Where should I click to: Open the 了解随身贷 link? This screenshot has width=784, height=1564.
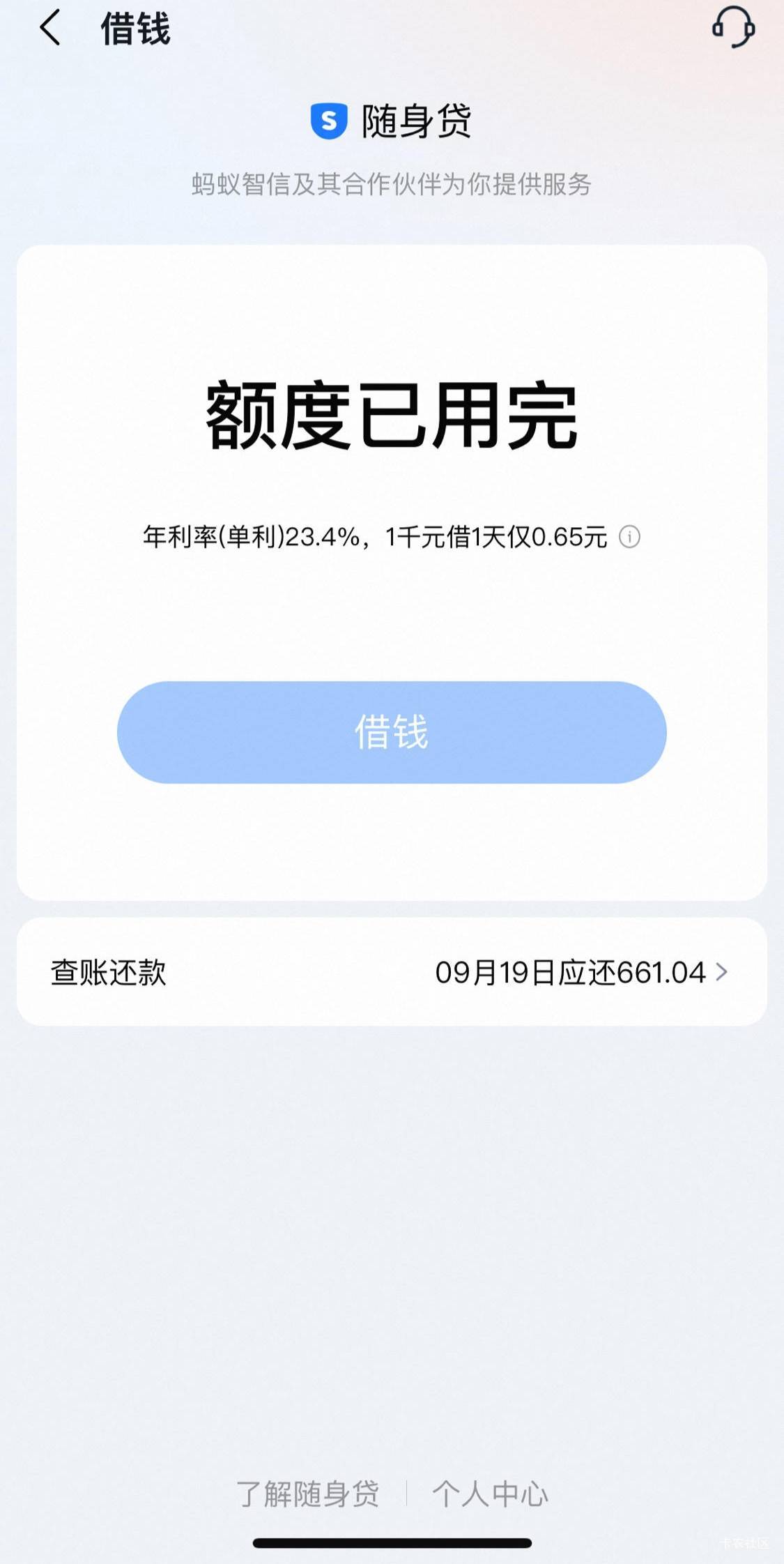(307, 1494)
